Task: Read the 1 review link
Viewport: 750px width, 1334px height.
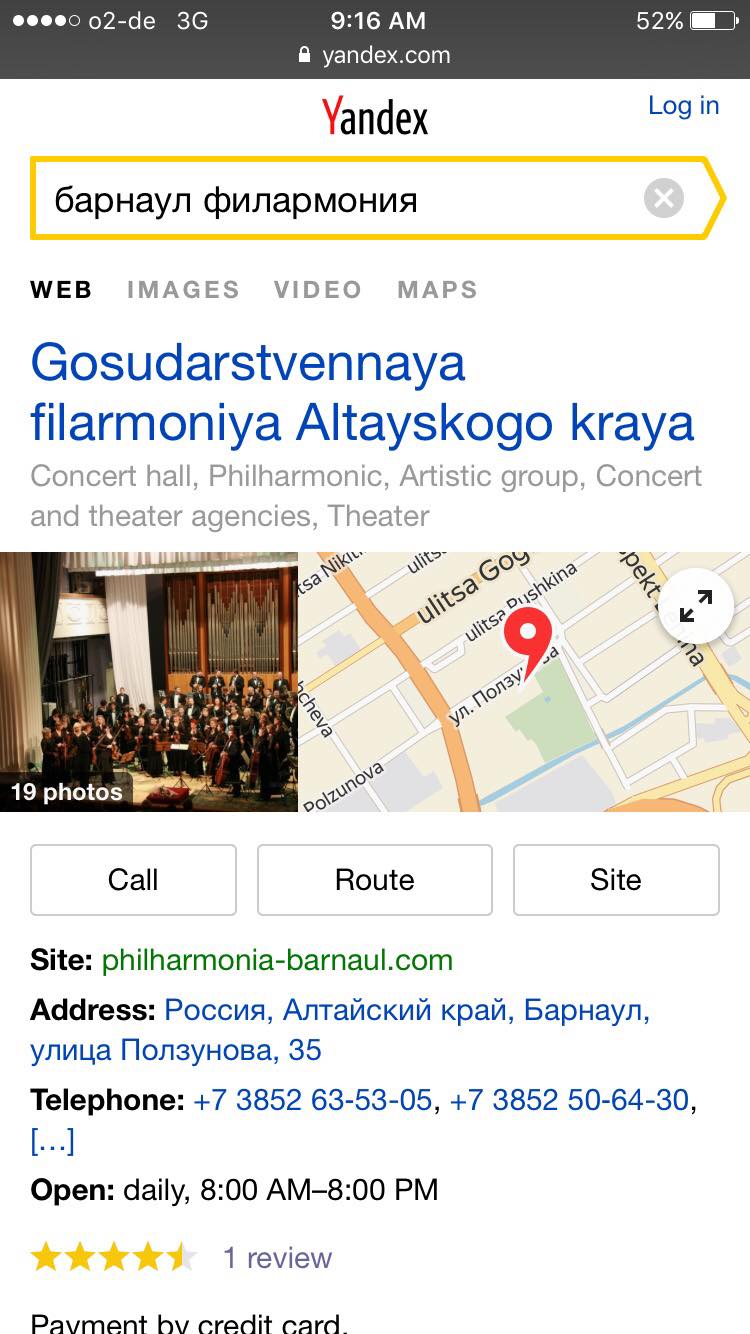Action: click(277, 1258)
